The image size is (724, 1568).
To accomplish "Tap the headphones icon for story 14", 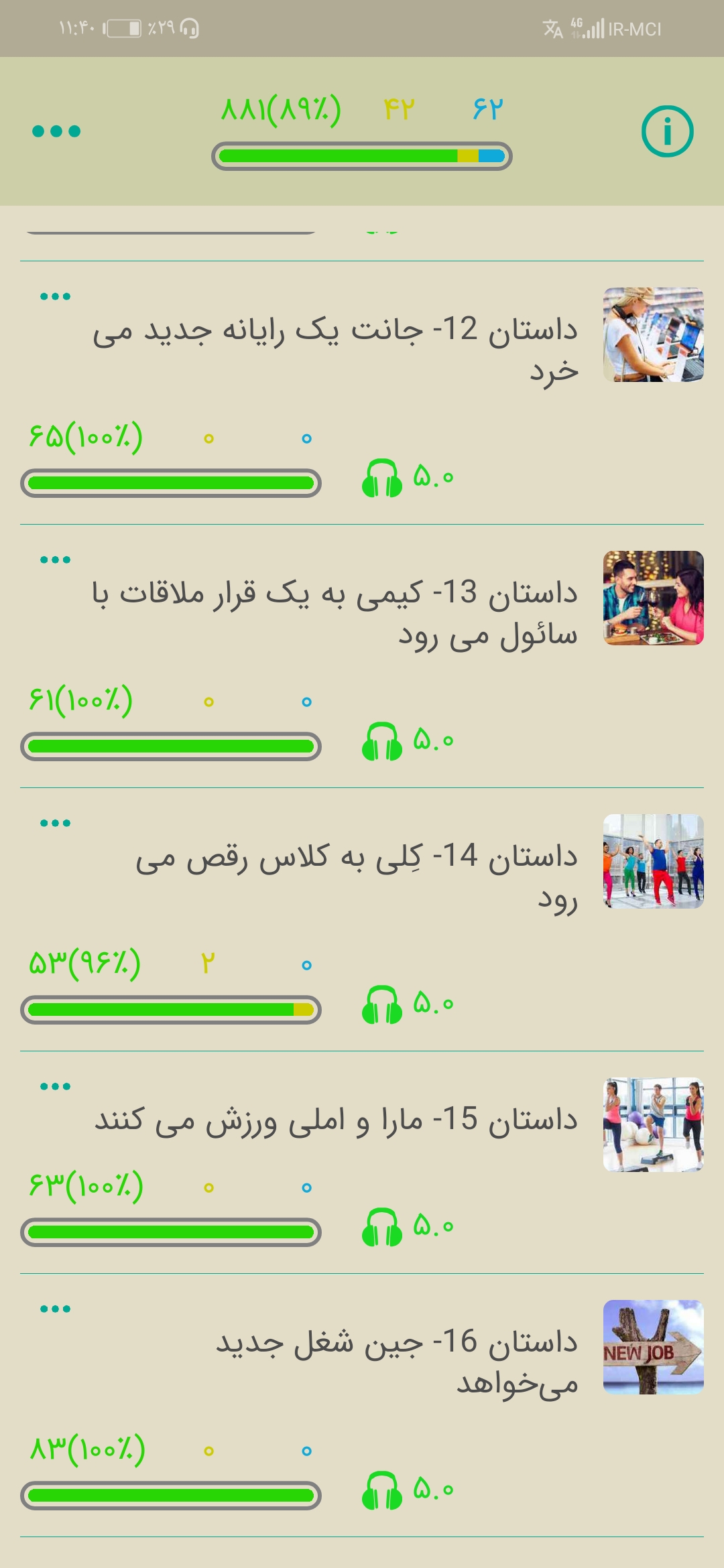I will [x=381, y=1005].
